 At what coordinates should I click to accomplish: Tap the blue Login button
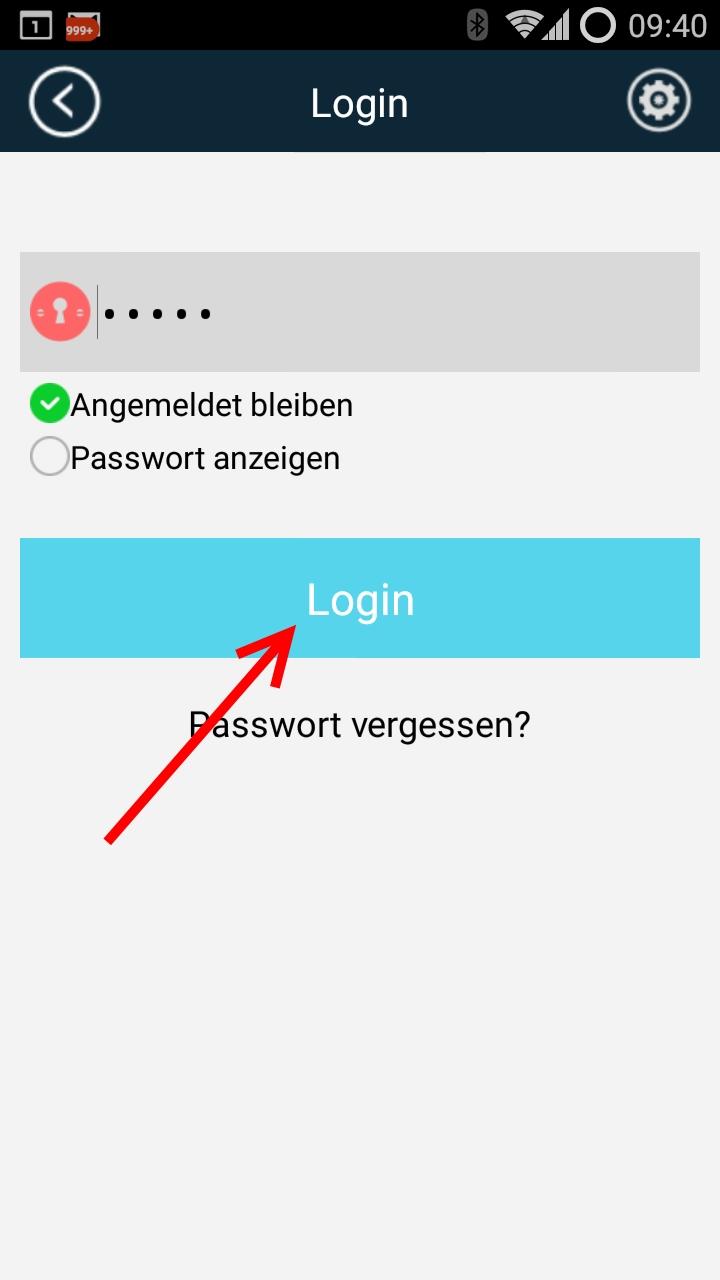click(x=360, y=598)
